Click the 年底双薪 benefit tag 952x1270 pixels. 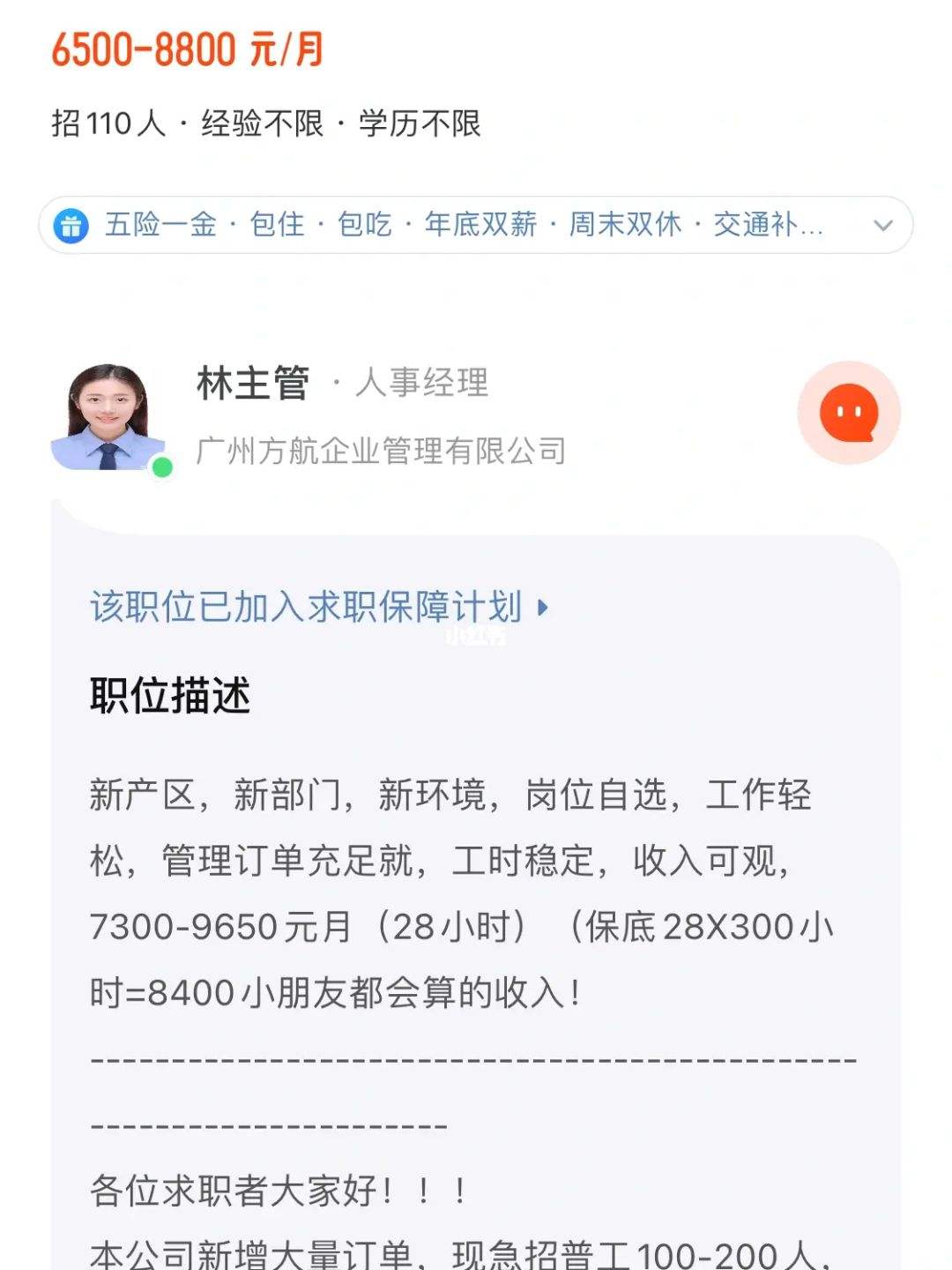click(480, 225)
